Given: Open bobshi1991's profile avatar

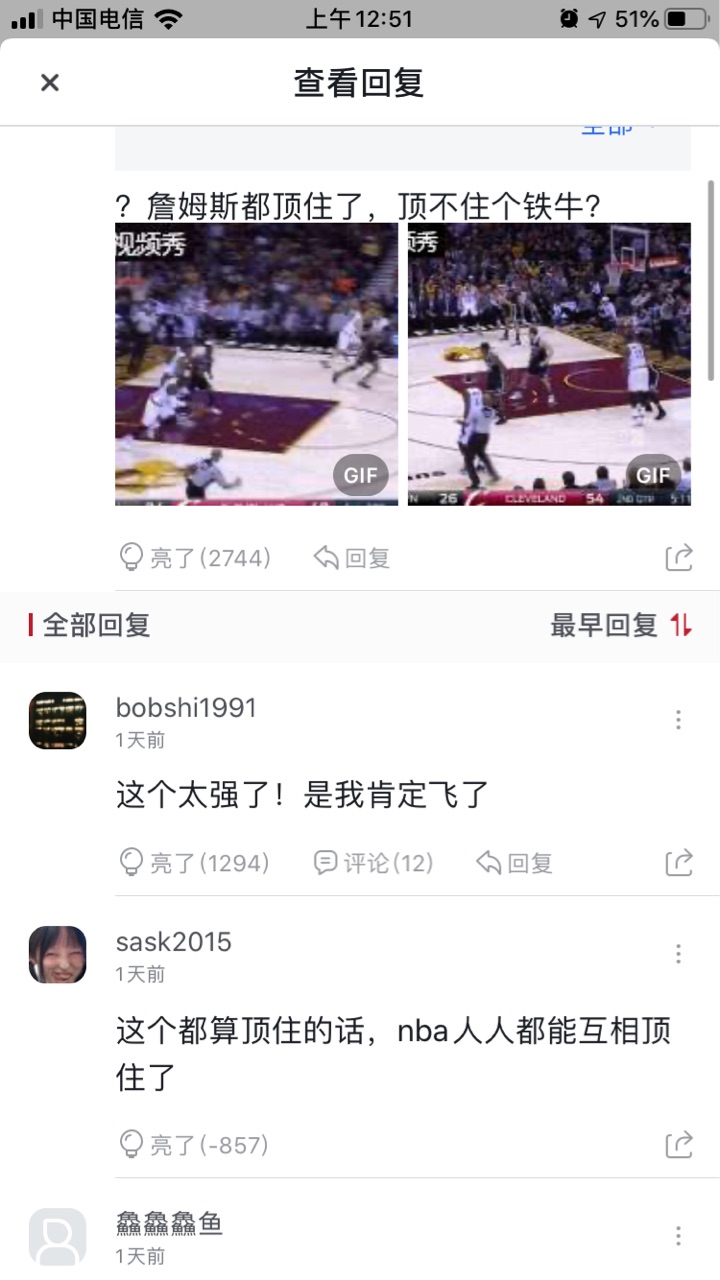Looking at the screenshot, I should click(x=57, y=720).
